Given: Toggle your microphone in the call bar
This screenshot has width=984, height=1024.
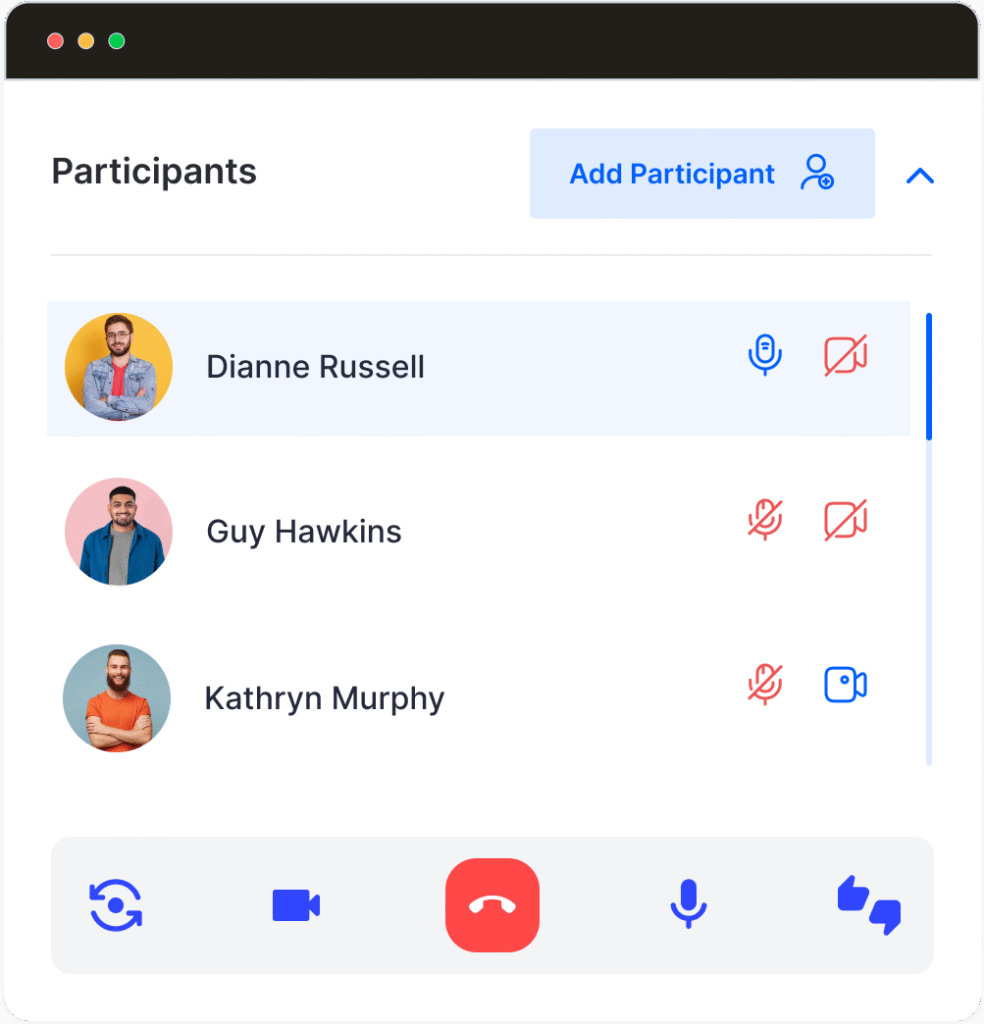Looking at the screenshot, I should 688,904.
